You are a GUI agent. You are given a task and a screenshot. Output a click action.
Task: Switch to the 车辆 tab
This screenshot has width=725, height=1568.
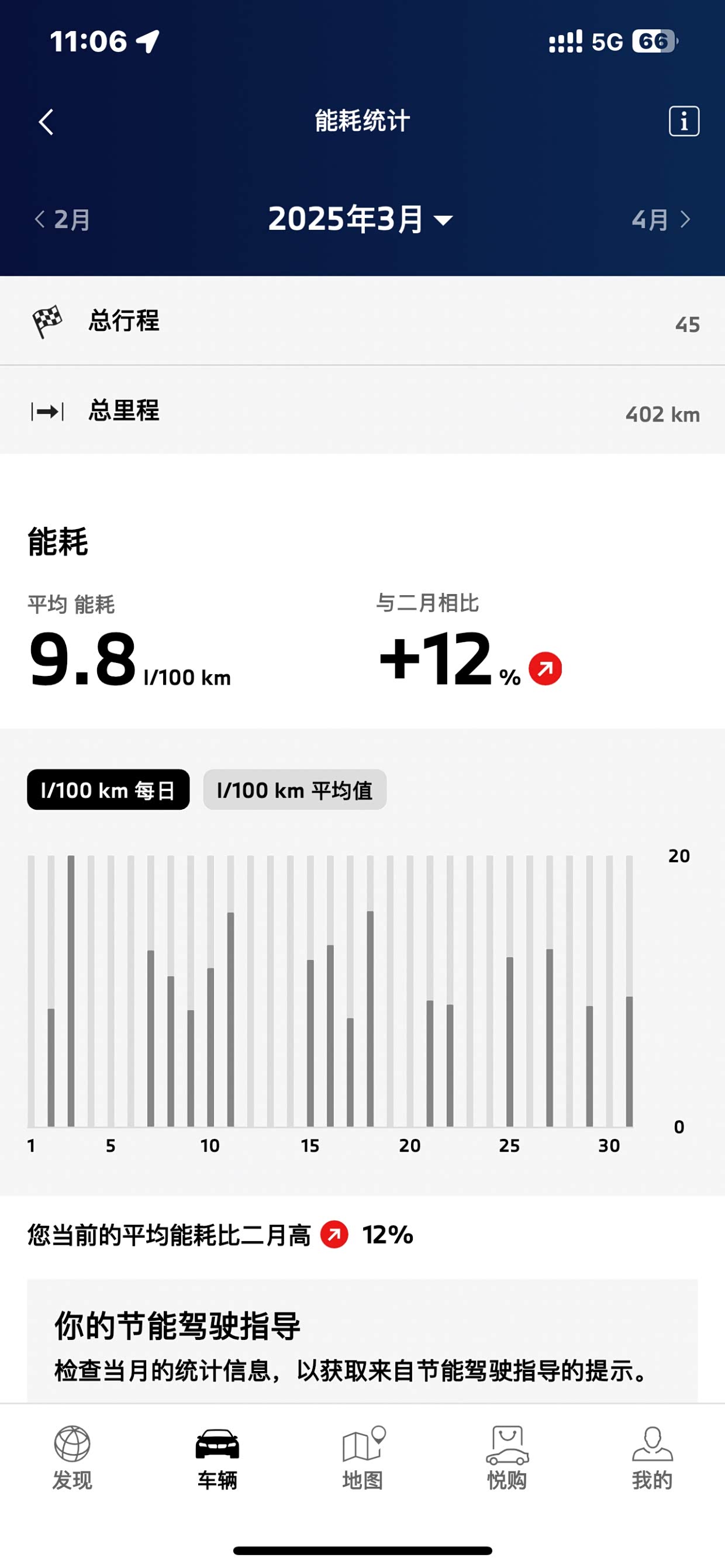coord(217,1458)
